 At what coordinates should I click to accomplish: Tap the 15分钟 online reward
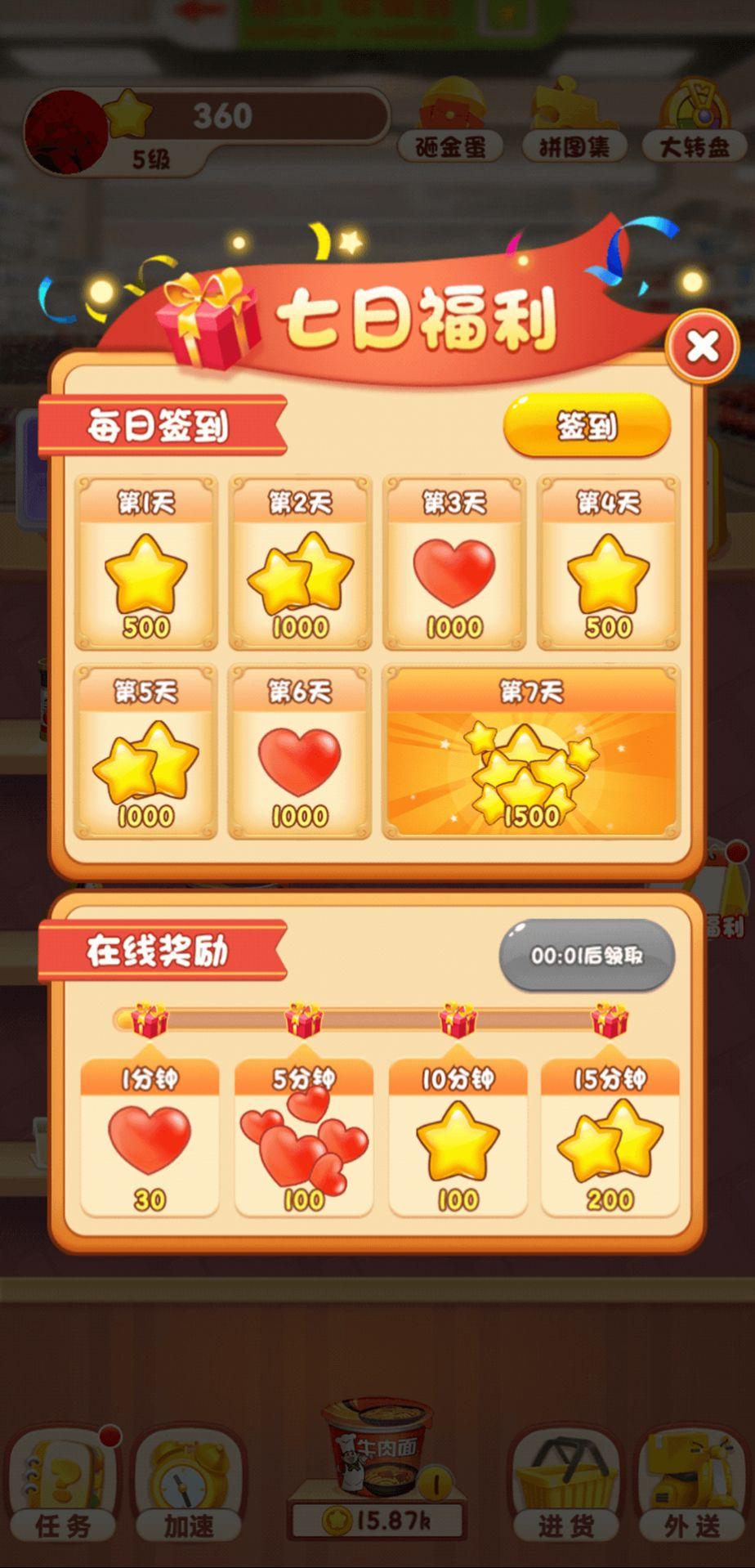(x=610, y=1137)
